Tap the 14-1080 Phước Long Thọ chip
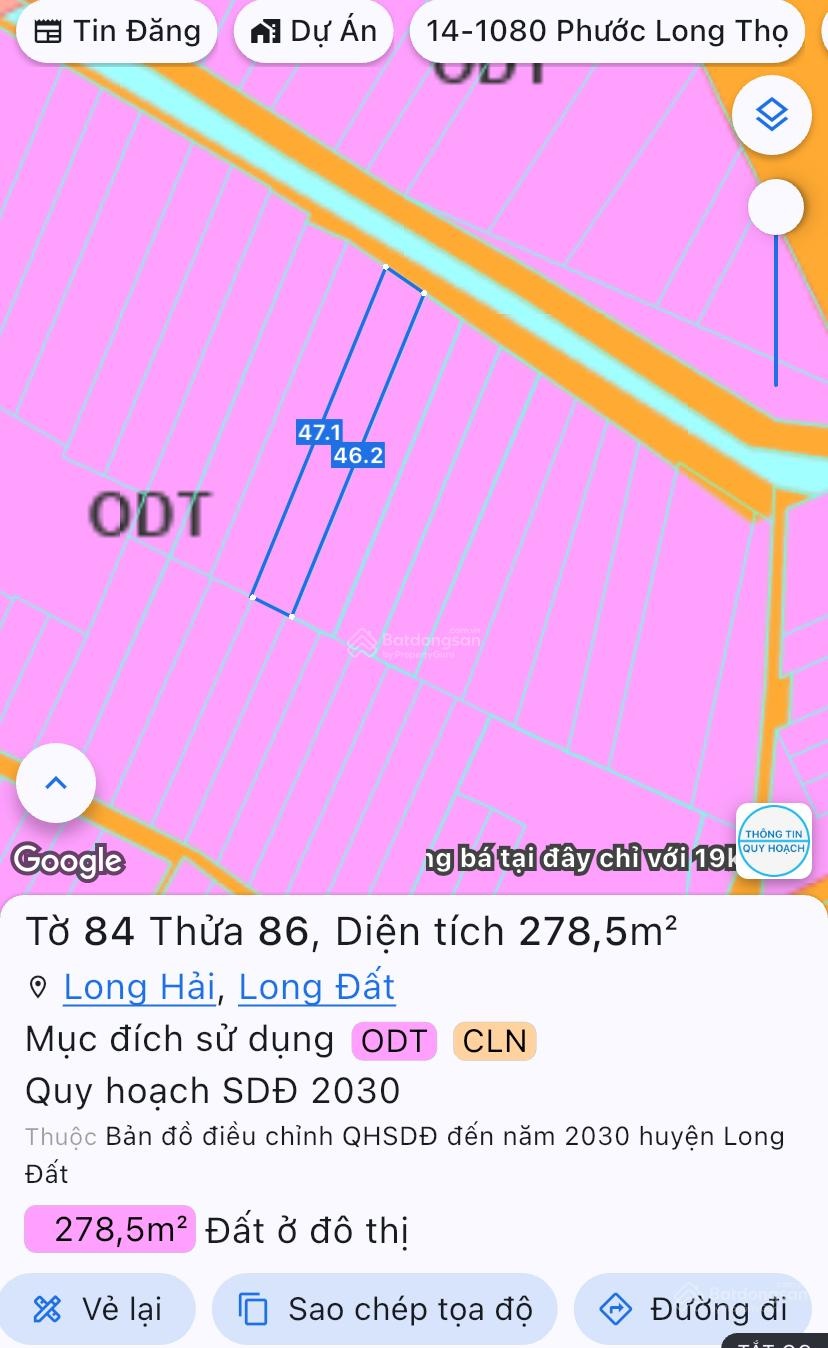828x1348 pixels. click(x=607, y=32)
